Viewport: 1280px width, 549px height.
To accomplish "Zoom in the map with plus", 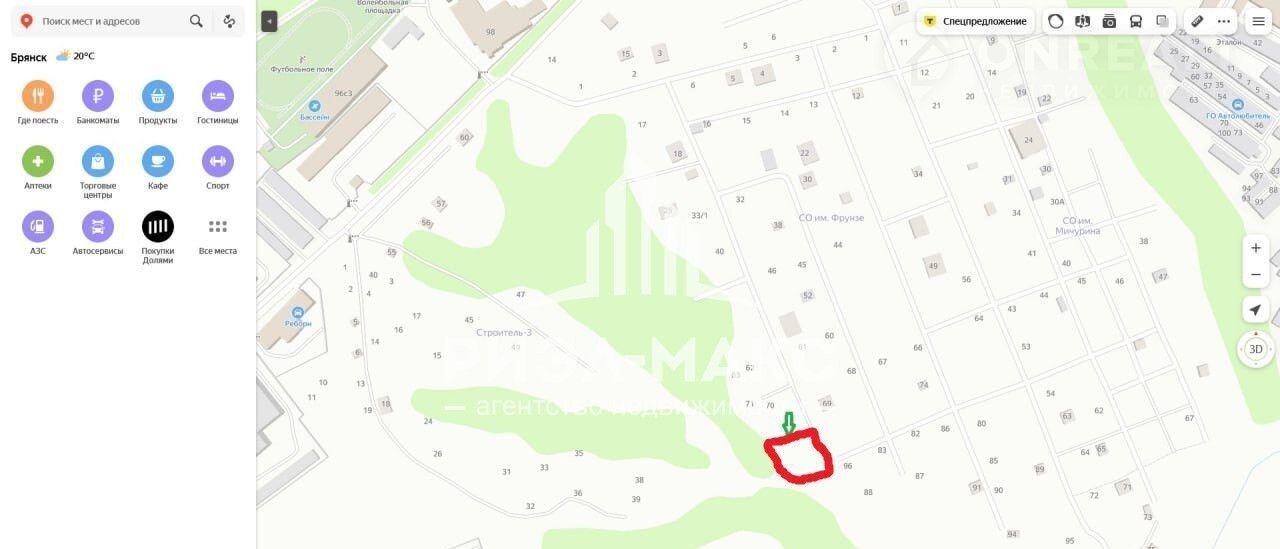I will click(x=1256, y=248).
